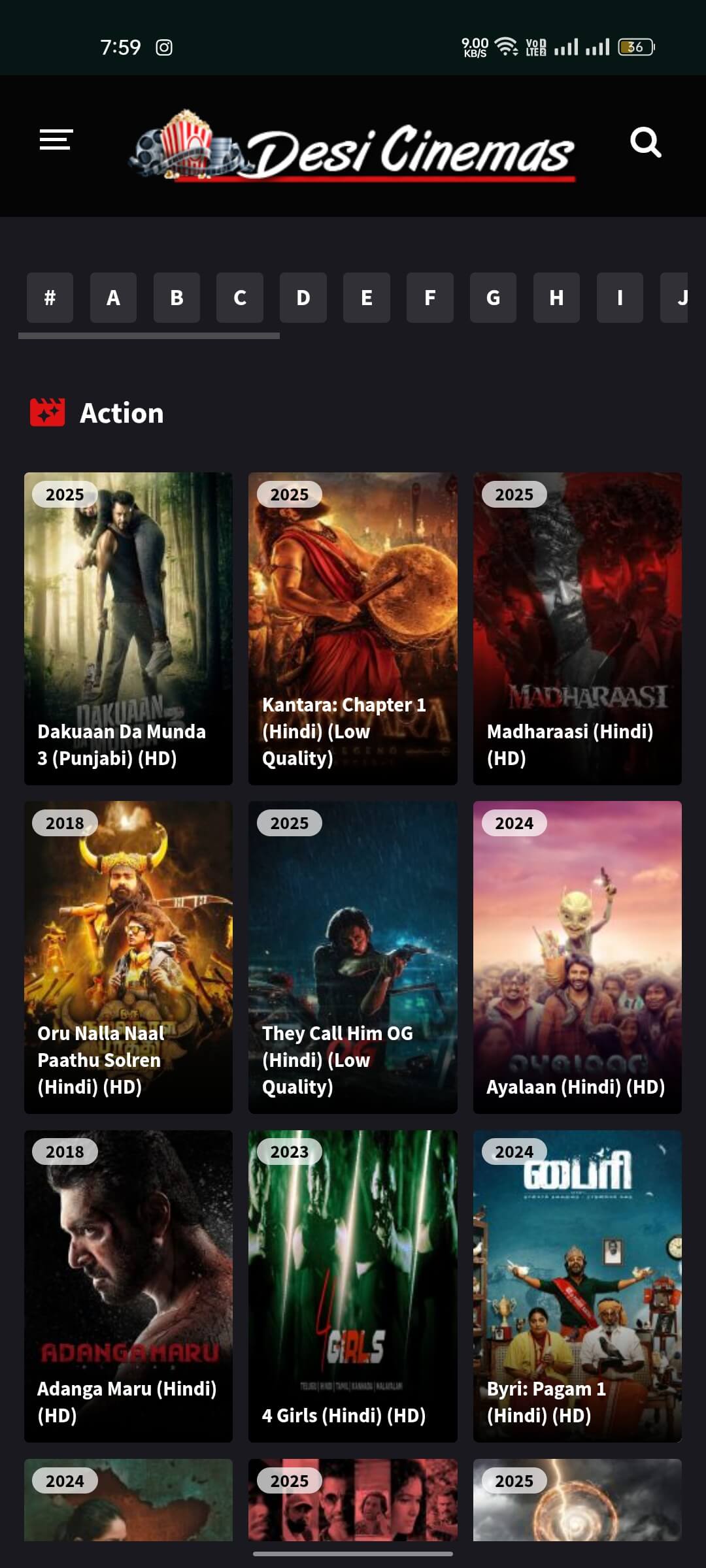Filter movies by the # button
The width and height of the screenshot is (706, 1568).
coord(50,298)
